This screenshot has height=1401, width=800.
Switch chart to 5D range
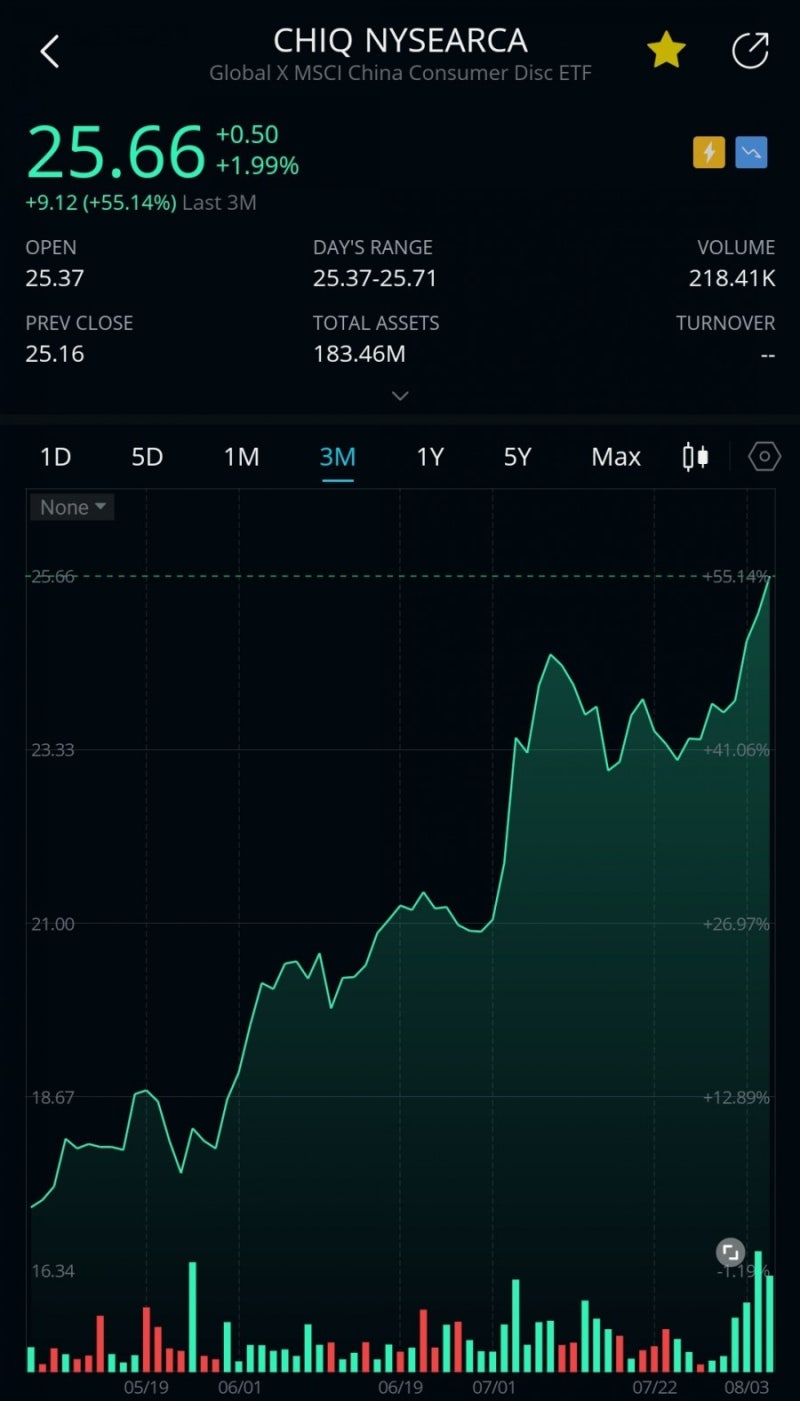(x=147, y=457)
